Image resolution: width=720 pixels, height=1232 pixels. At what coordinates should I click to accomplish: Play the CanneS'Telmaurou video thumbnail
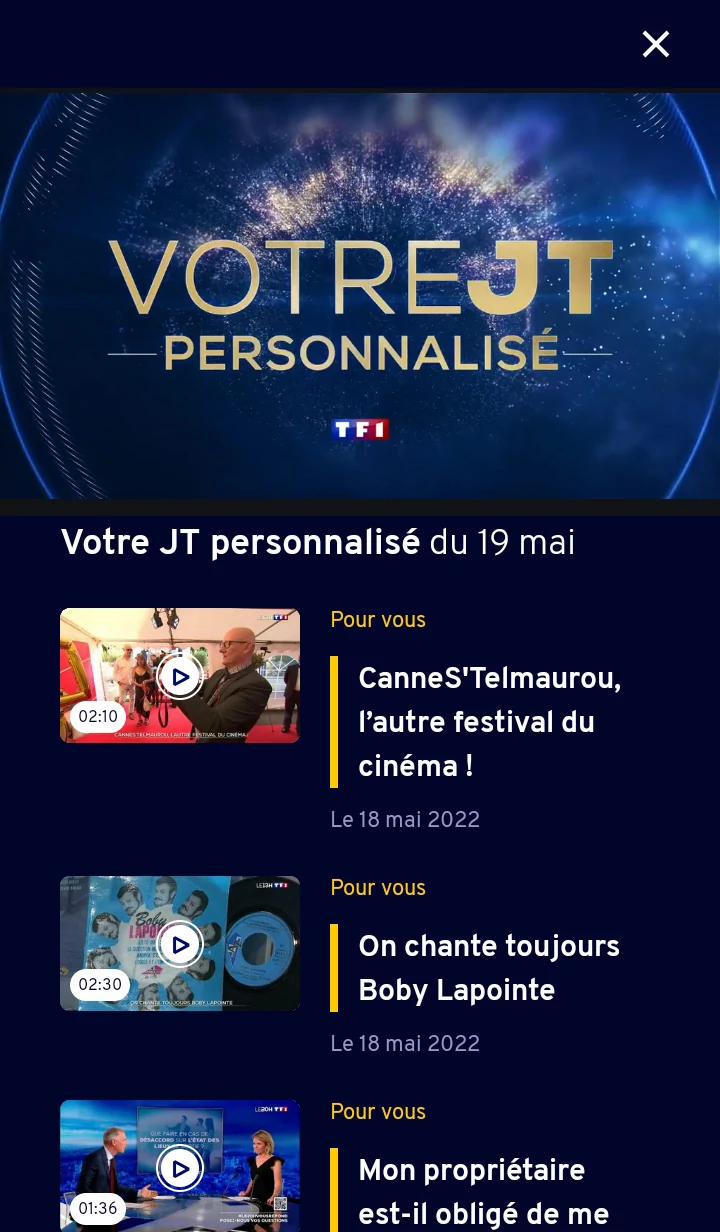180,676
